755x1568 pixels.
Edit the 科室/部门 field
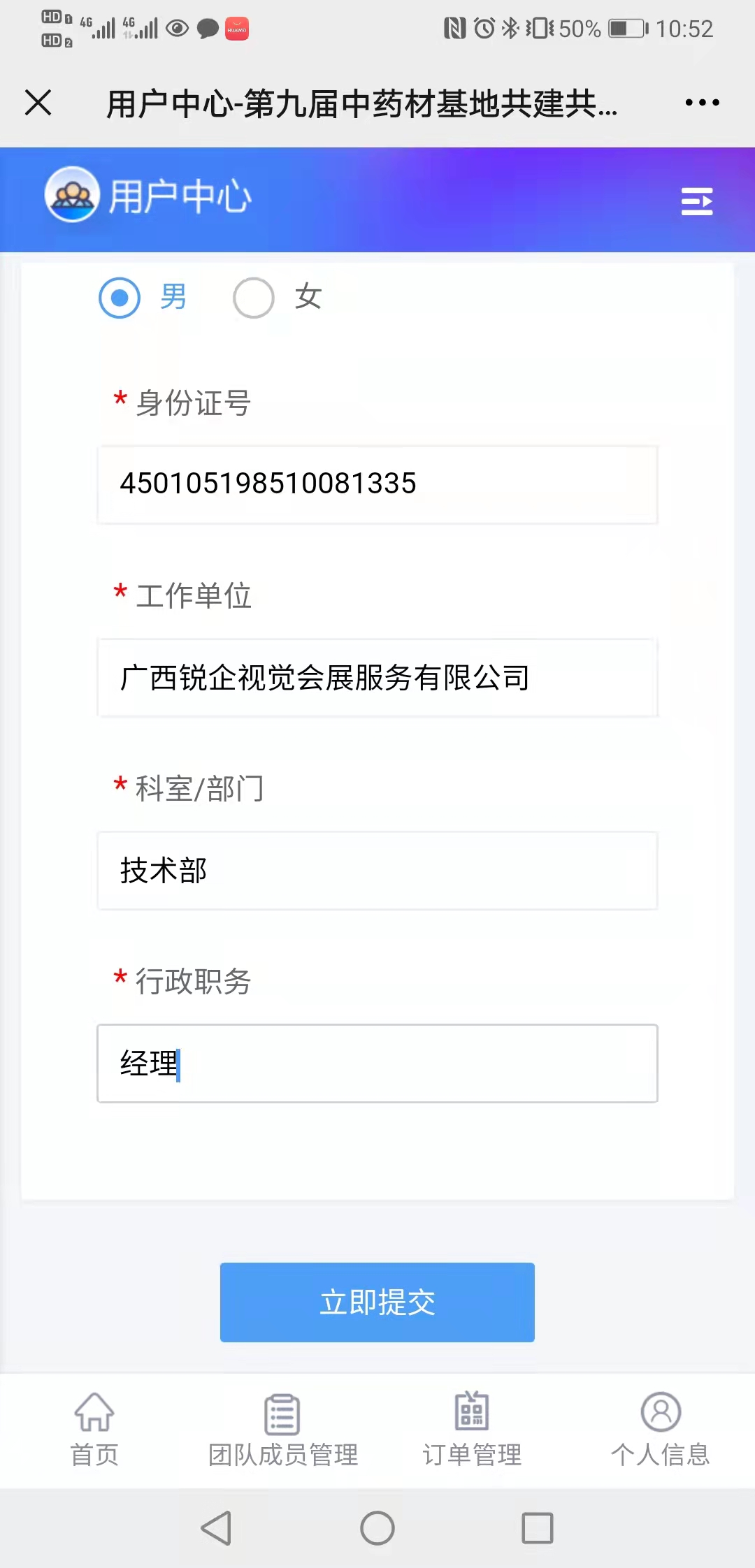click(377, 871)
